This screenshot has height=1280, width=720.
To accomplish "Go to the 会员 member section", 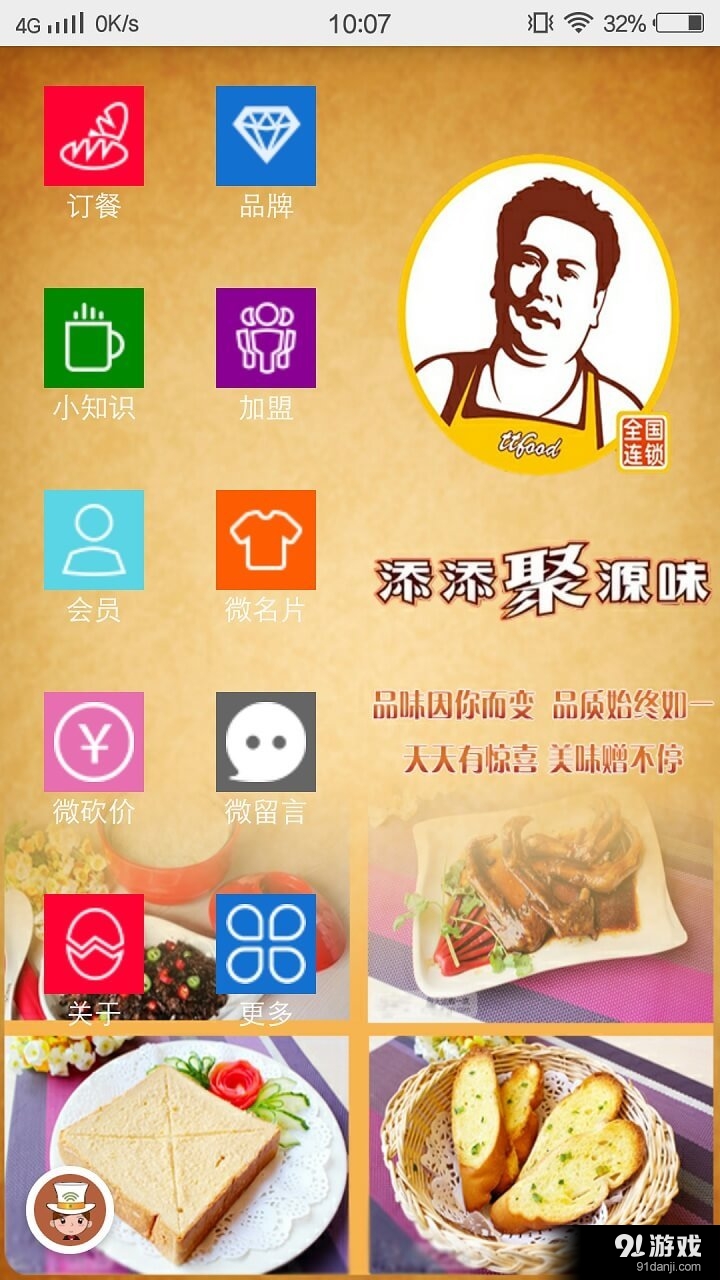I will [94, 540].
